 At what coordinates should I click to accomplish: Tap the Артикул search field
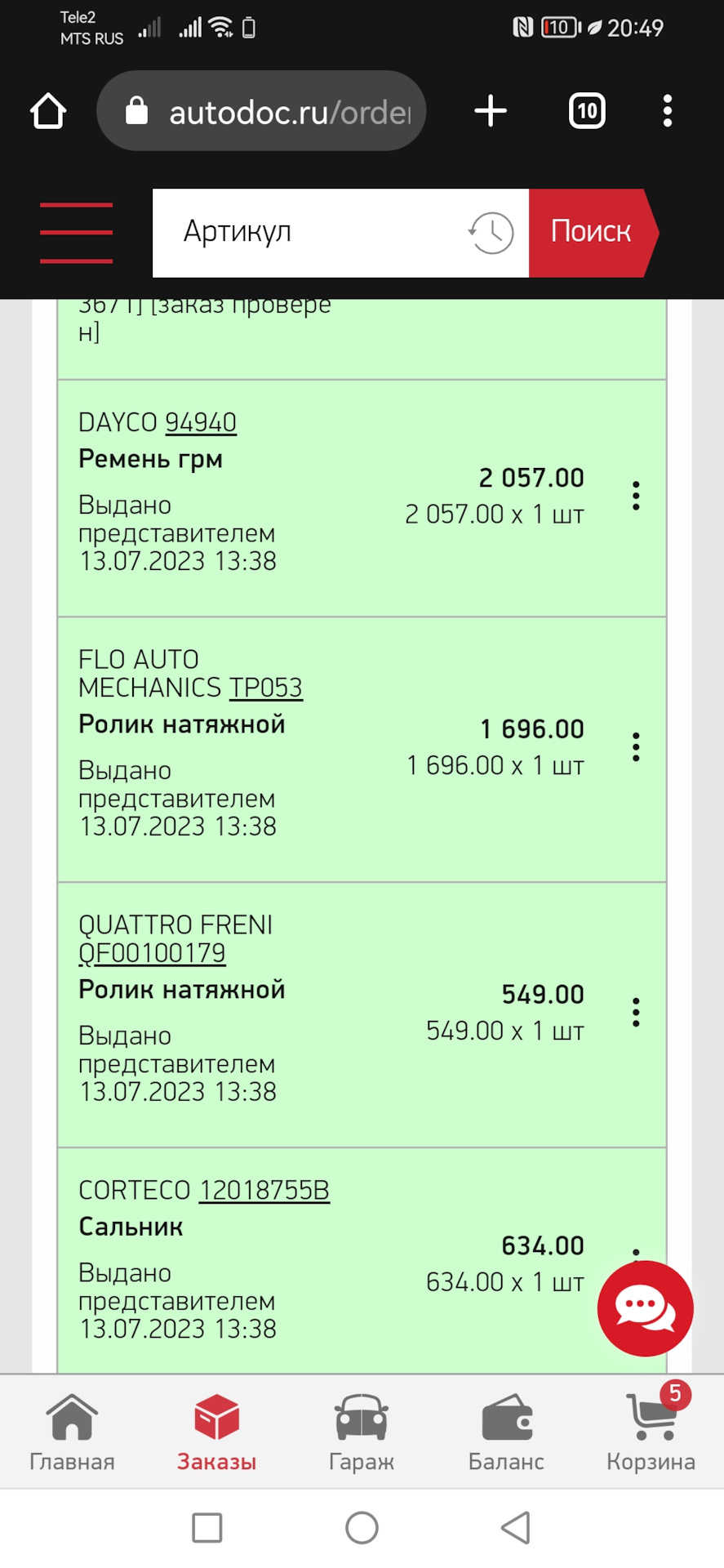click(x=310, y=232)
